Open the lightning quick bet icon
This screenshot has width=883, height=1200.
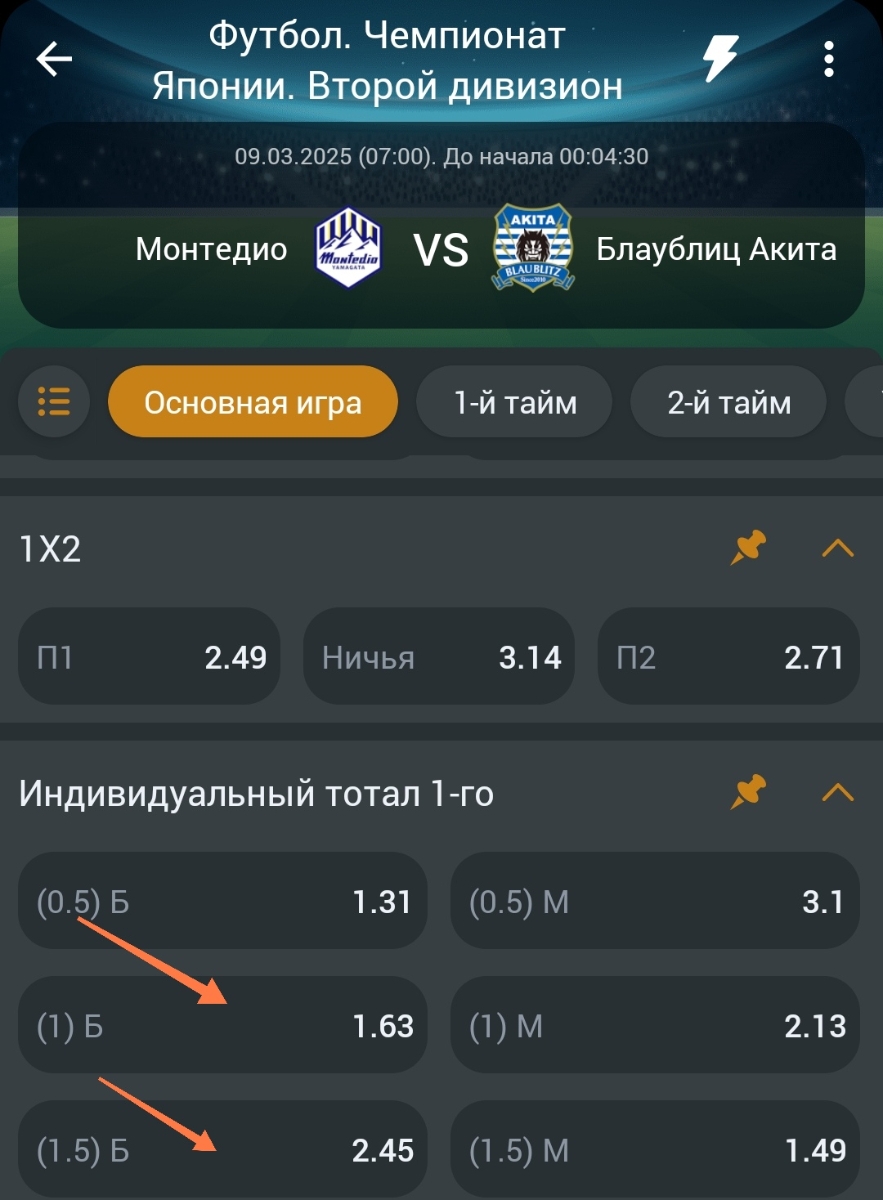(x=720, y=59)
